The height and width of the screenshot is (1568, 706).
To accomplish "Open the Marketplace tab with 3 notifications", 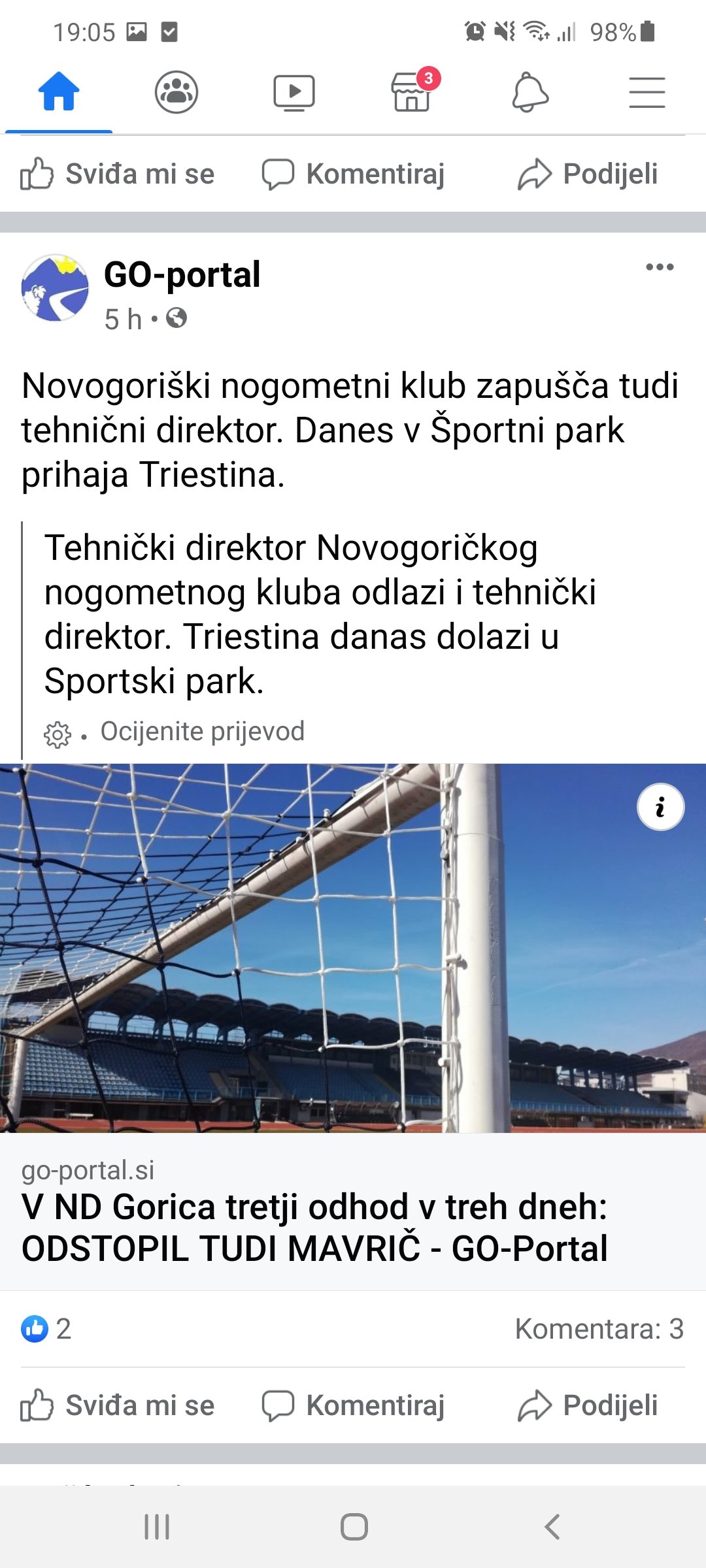I will pos(412,91).
